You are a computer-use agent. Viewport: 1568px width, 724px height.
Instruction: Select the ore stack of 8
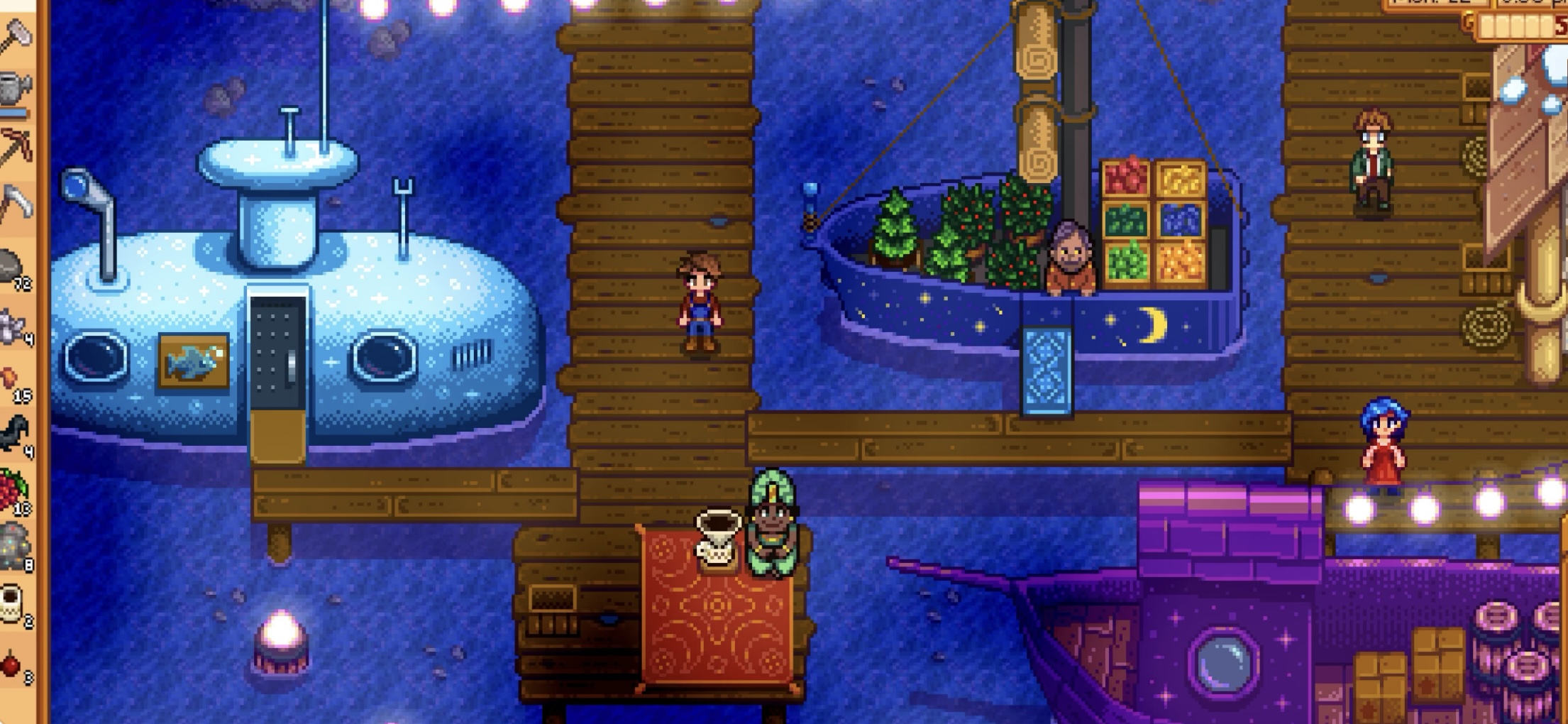pyautogui.click(x=14, y=547)
